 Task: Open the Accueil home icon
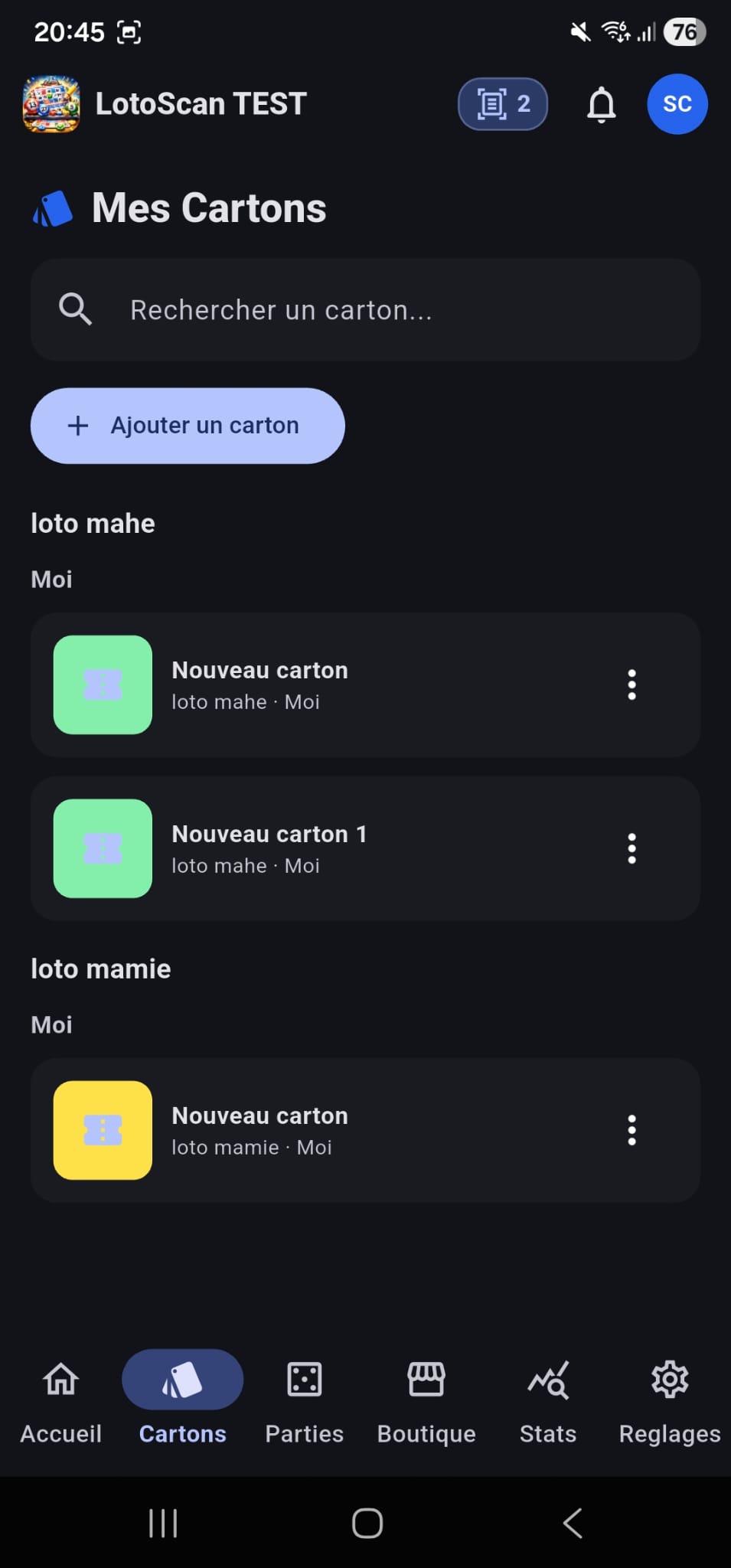[60, 1380]
